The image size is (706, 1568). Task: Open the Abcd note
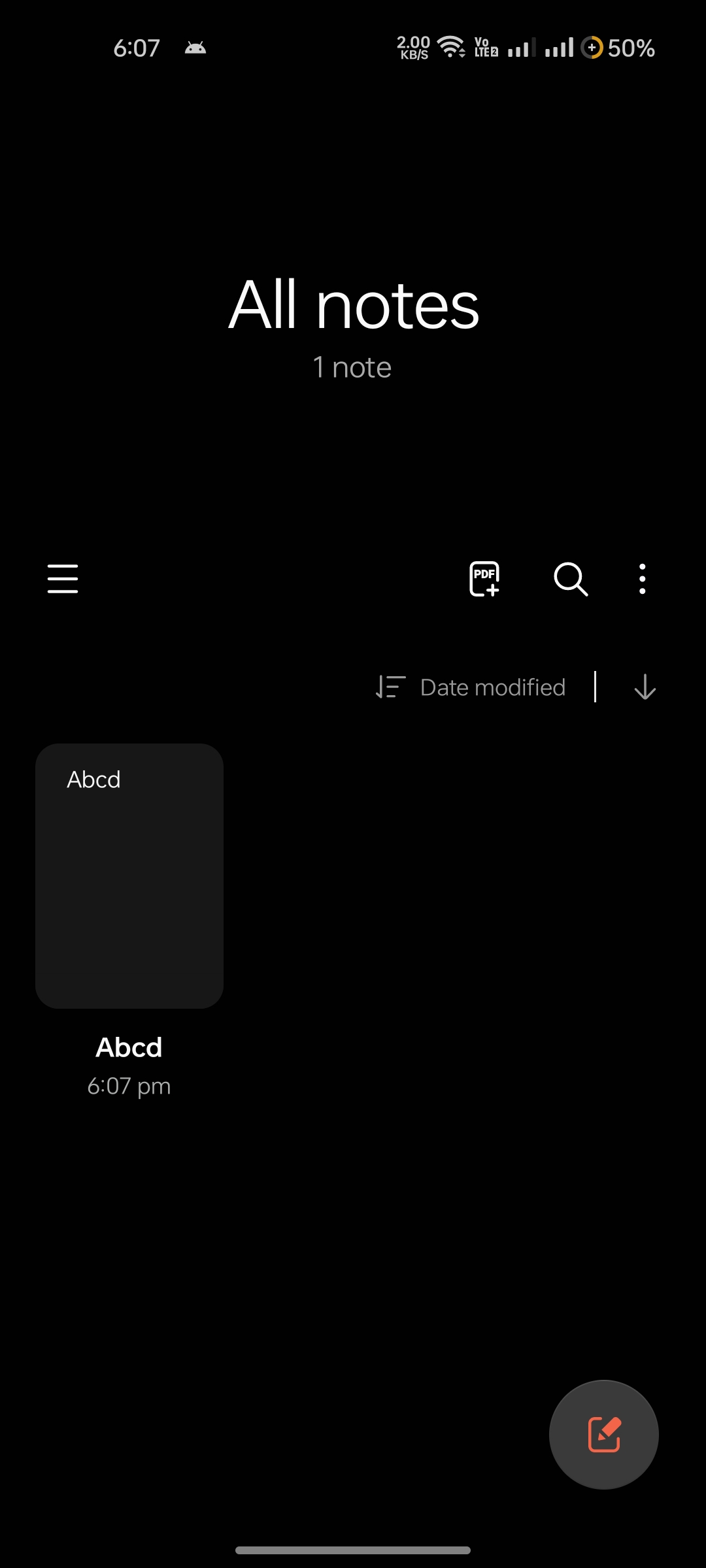coord(129,876)
